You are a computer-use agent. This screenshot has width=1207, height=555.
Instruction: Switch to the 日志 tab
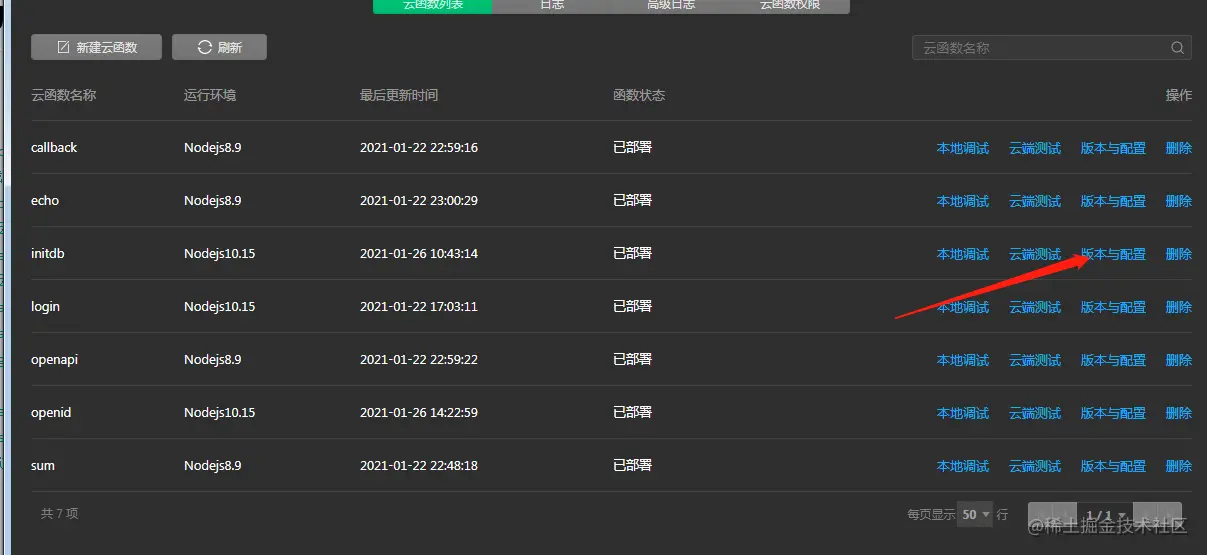click(x=552, y=5)
